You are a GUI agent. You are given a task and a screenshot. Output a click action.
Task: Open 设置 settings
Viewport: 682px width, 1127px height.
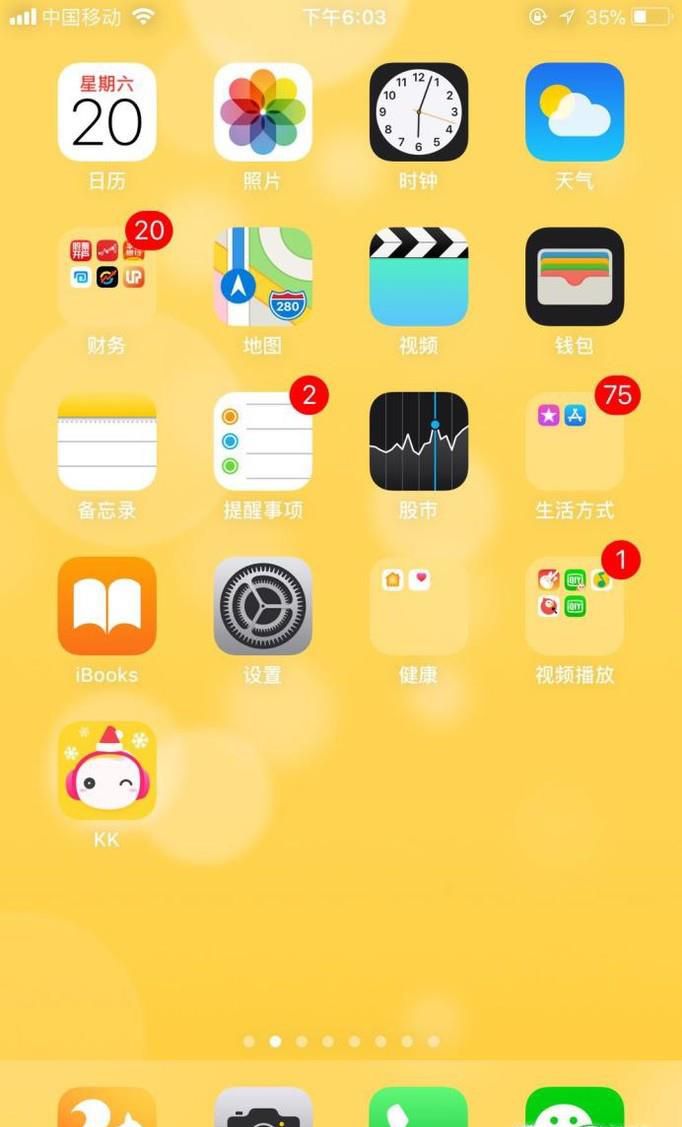pyautogui.click(x=263, y=606)
